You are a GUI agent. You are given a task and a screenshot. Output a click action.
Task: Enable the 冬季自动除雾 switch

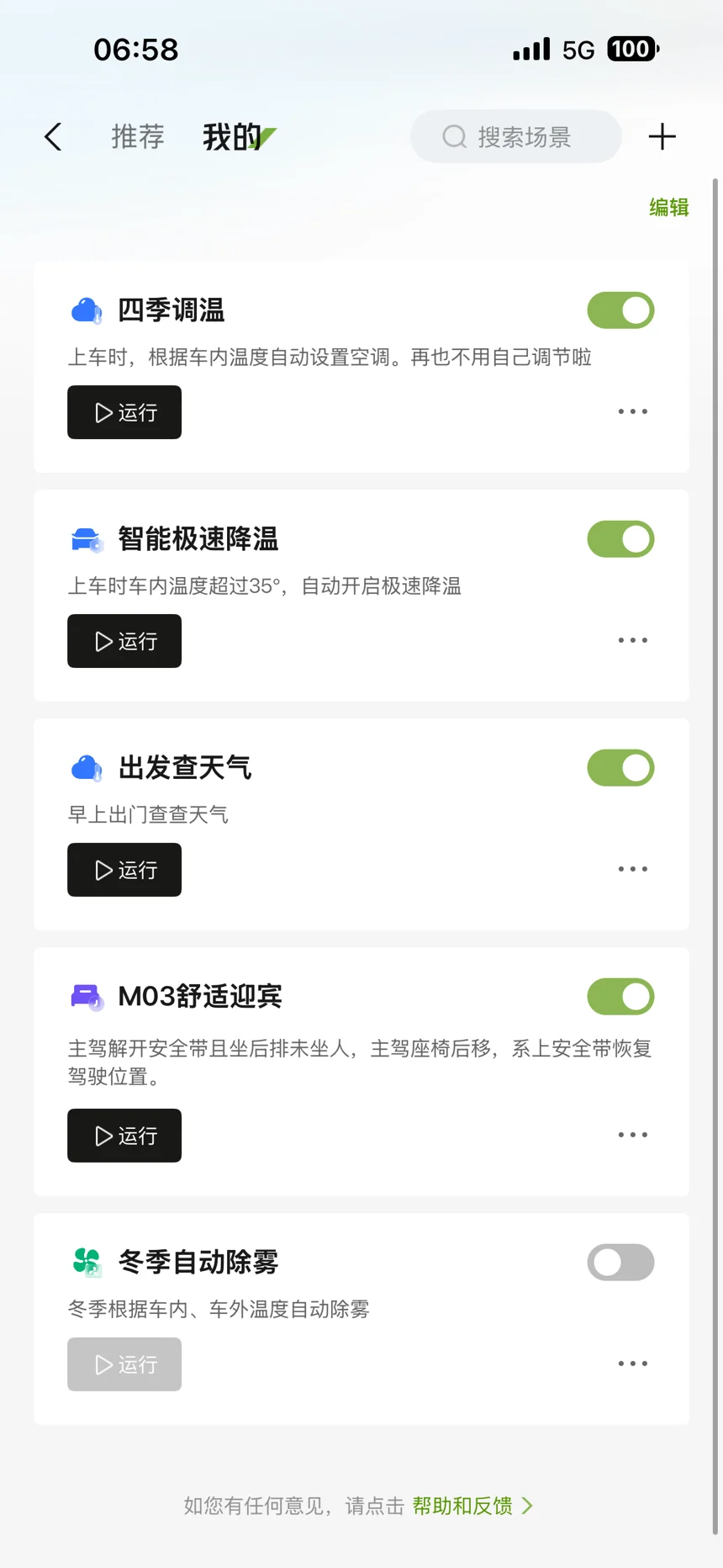click(x=620, y=1263)
